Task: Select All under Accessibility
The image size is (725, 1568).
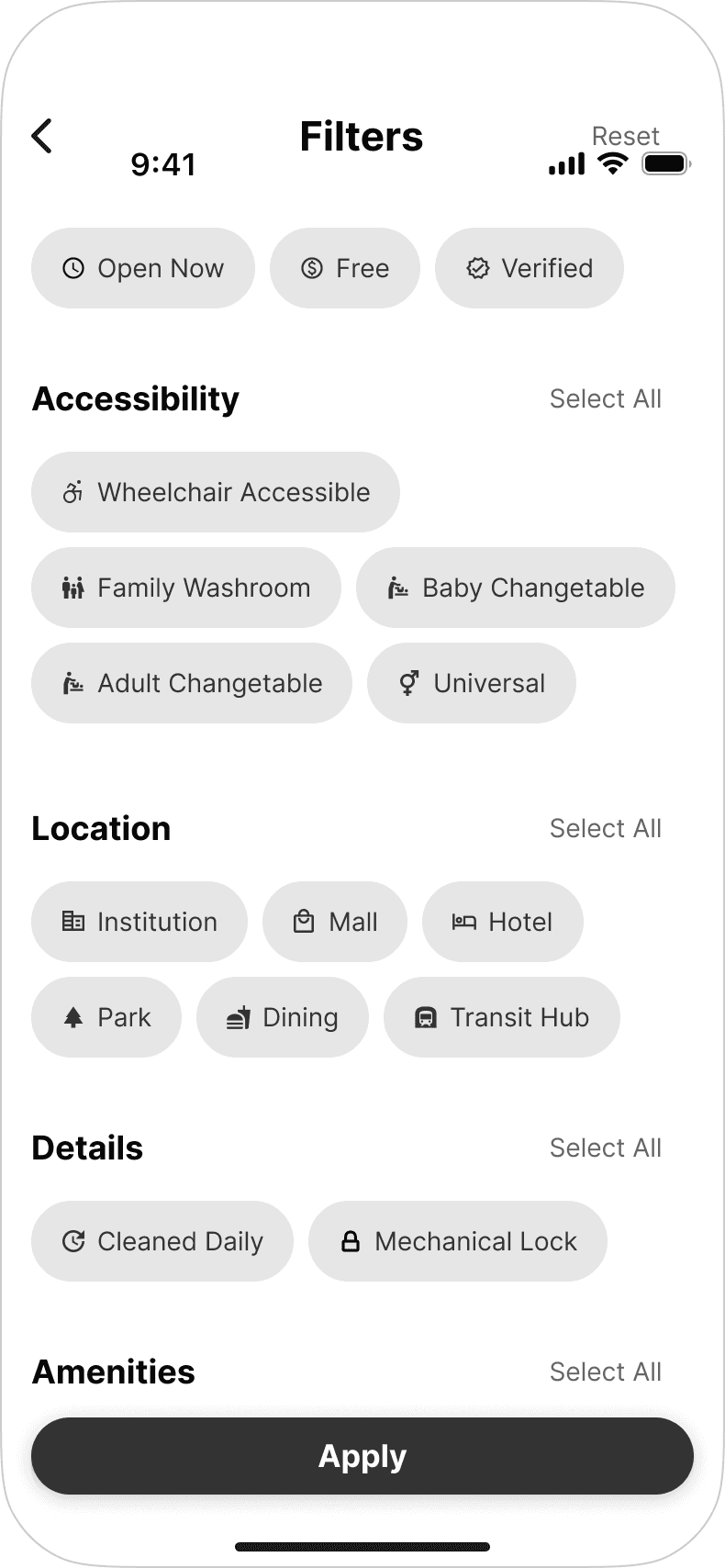Action: 605,398
